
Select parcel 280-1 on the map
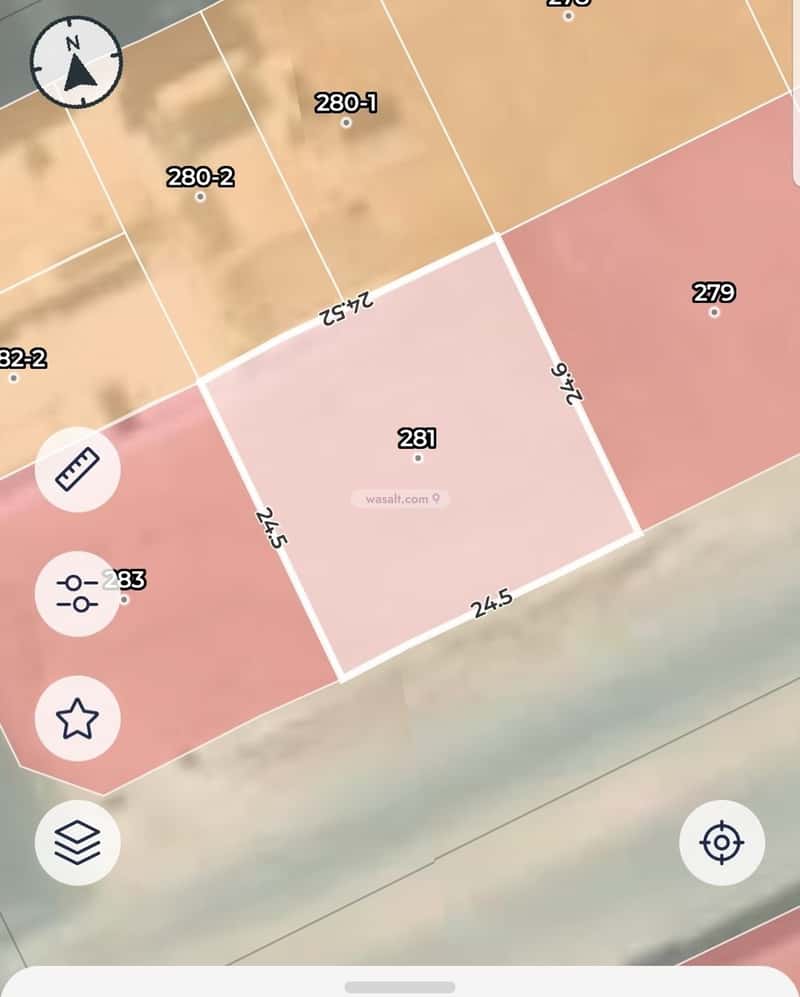point(346,110)
